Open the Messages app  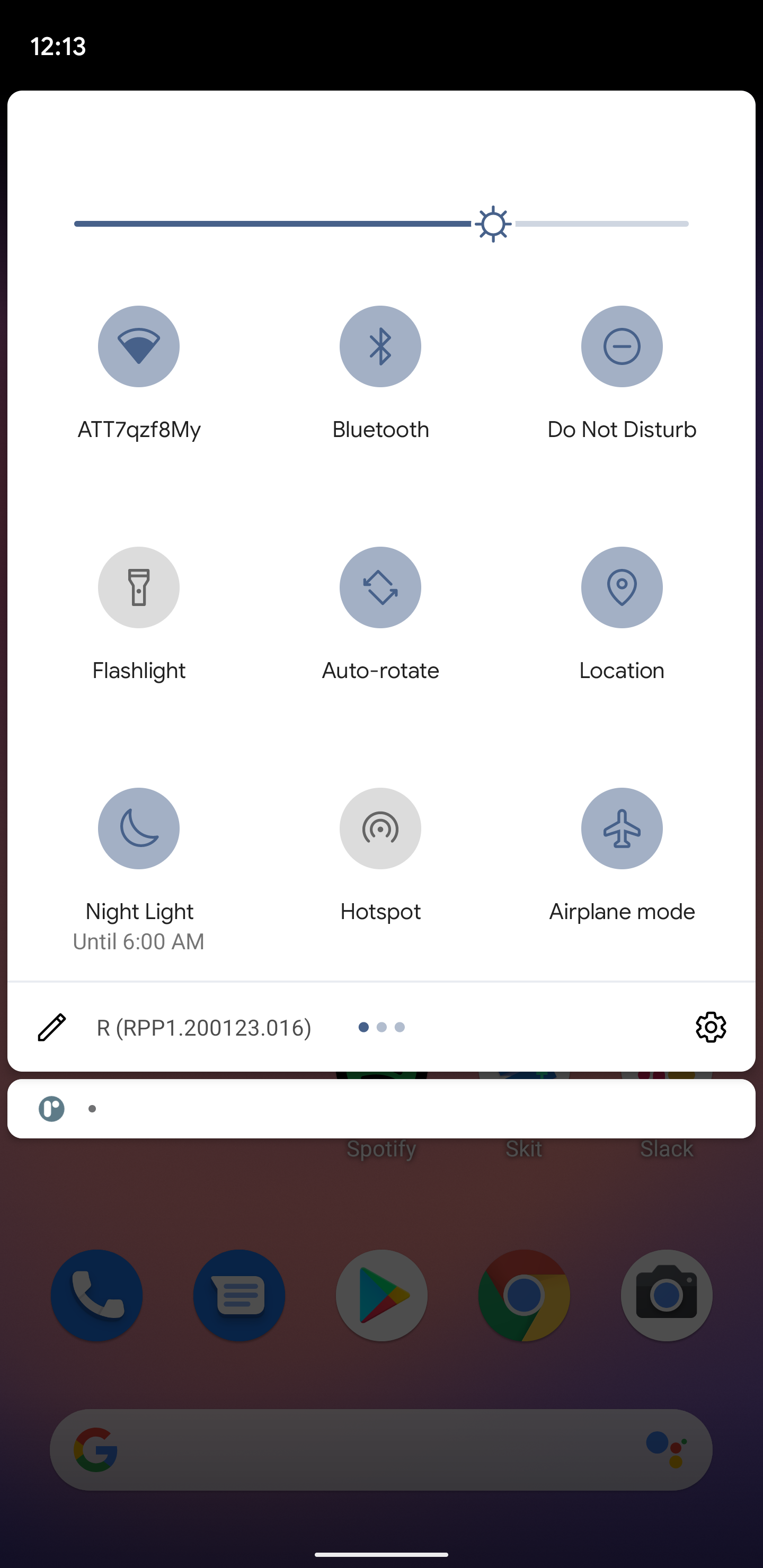(239, 1296)
